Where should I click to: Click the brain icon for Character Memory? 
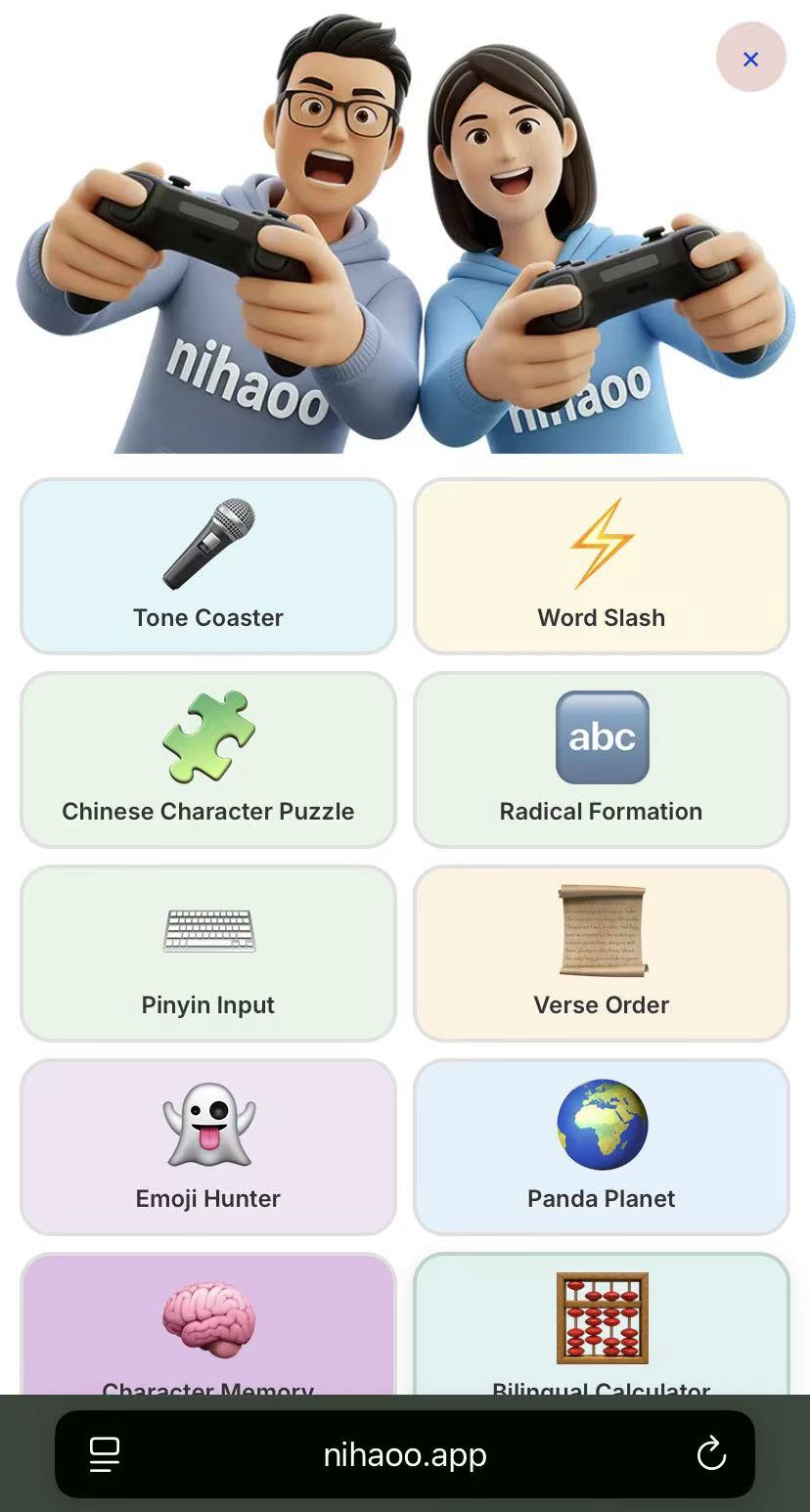tap(207, 1317)
